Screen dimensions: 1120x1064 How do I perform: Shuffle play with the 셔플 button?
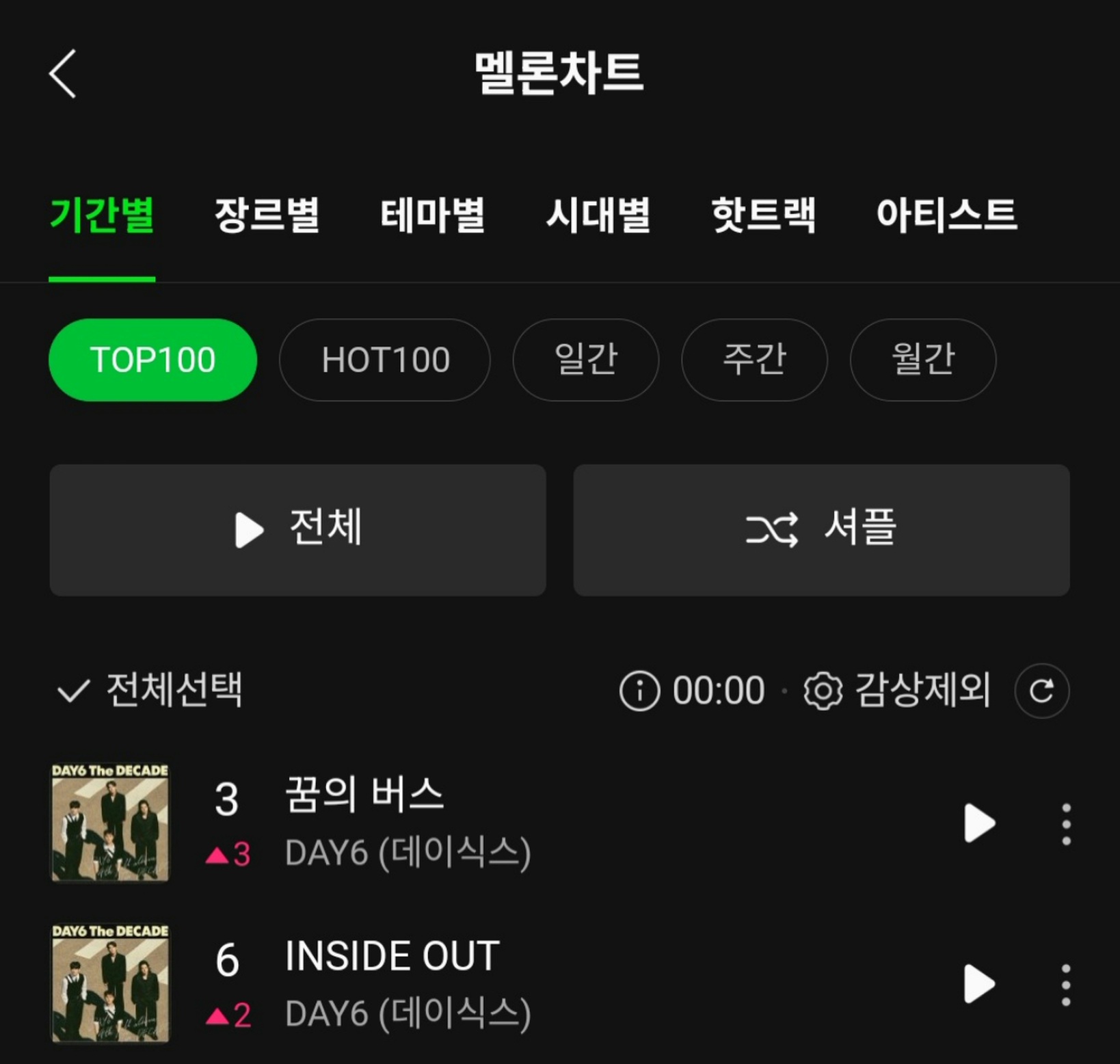[821, 530]
